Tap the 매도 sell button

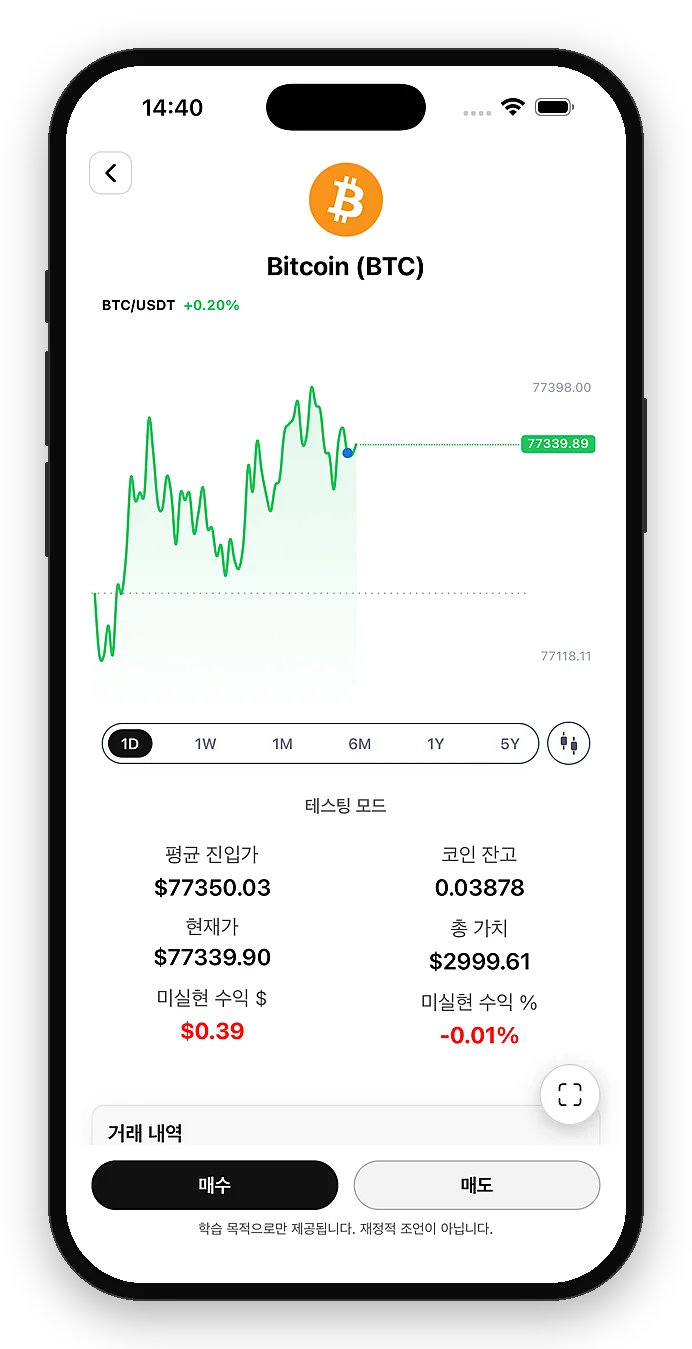click(x=477, y=1185)
